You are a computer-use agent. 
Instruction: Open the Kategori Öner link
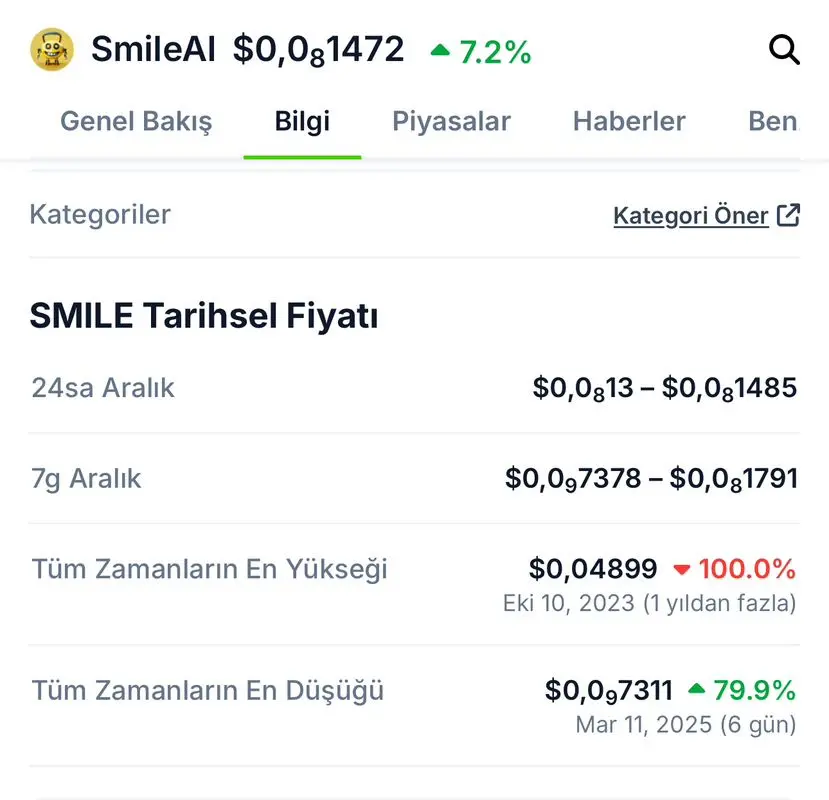(x=706, y=215)
